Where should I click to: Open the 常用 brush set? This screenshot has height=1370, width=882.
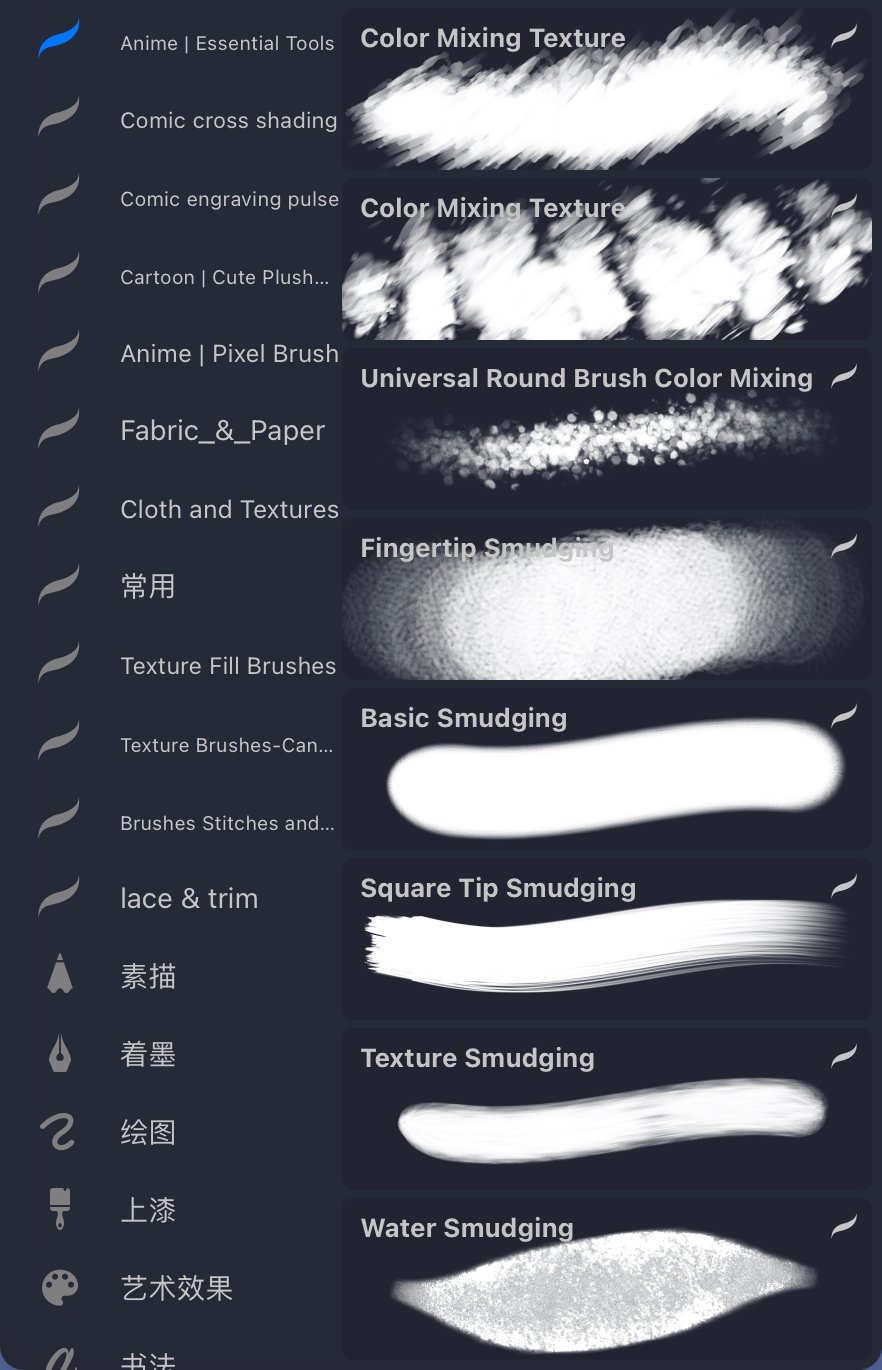[x=148, y=587]
